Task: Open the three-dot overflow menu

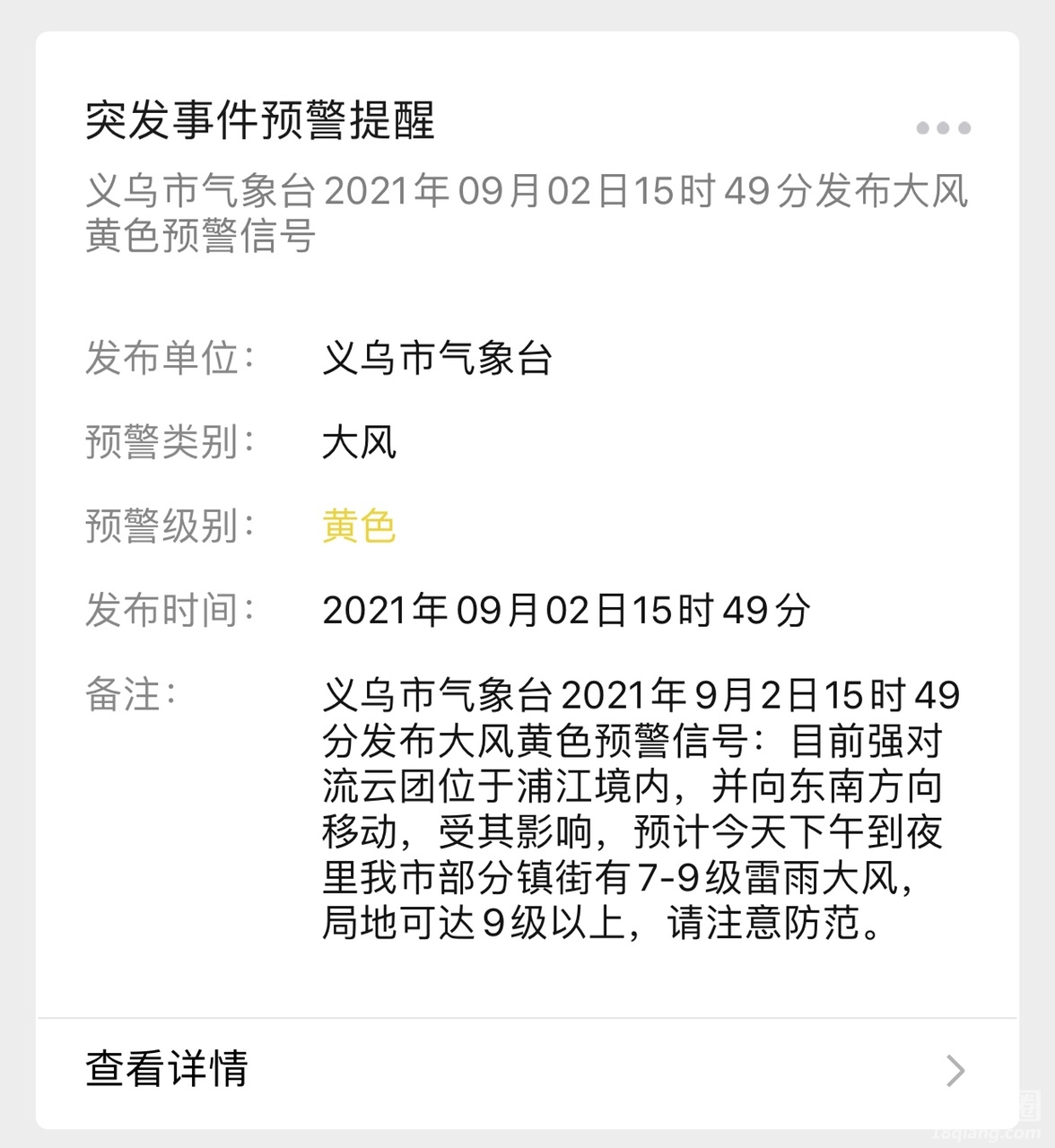Action: coord(943,128)
